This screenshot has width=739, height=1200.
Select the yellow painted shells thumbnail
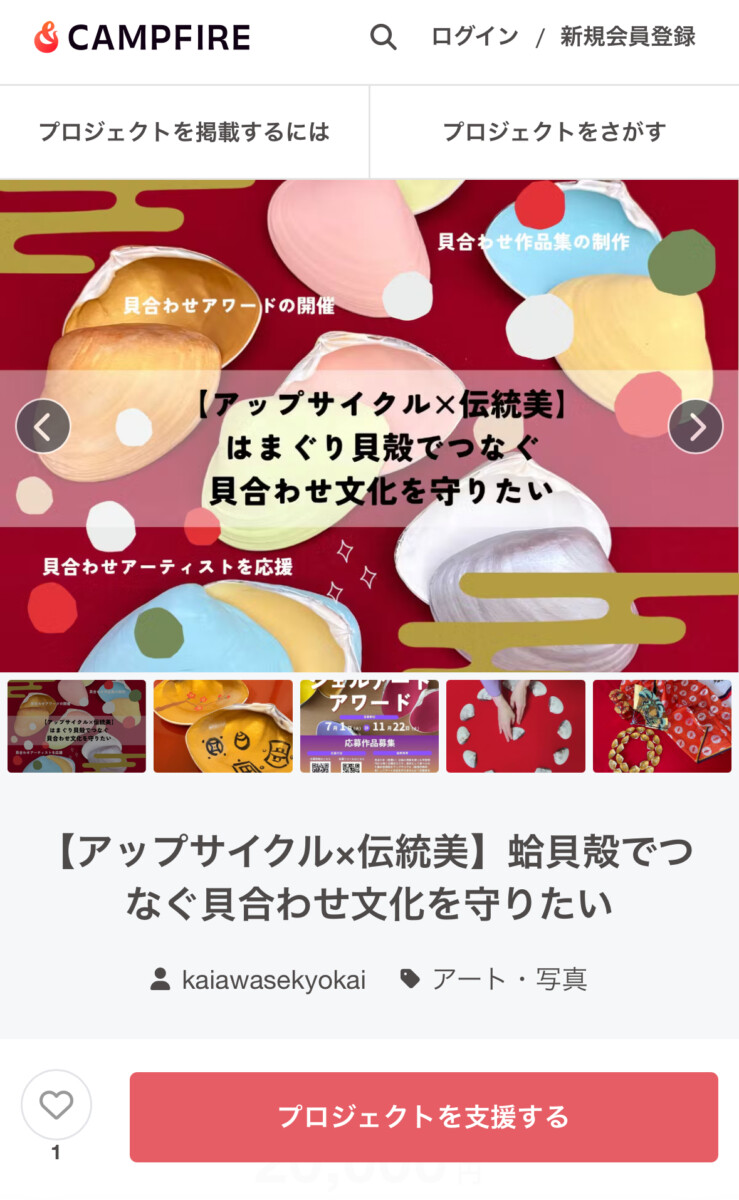click(x=223, y=726)
